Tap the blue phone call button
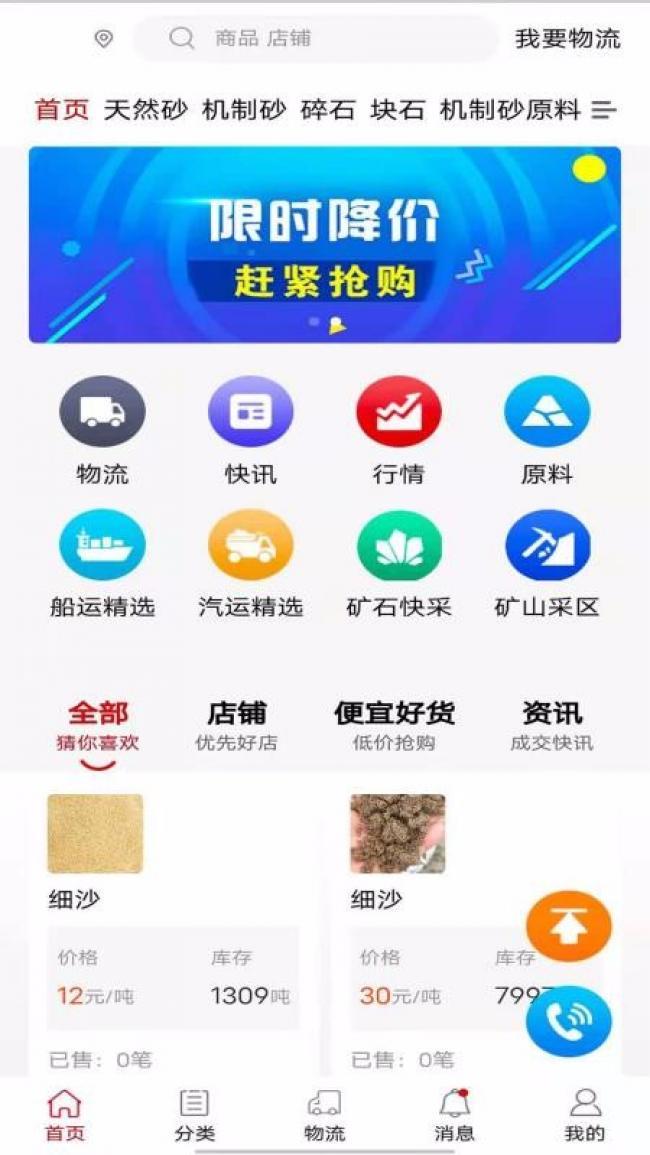650x1155 pixels. (x=568, y=1021)
